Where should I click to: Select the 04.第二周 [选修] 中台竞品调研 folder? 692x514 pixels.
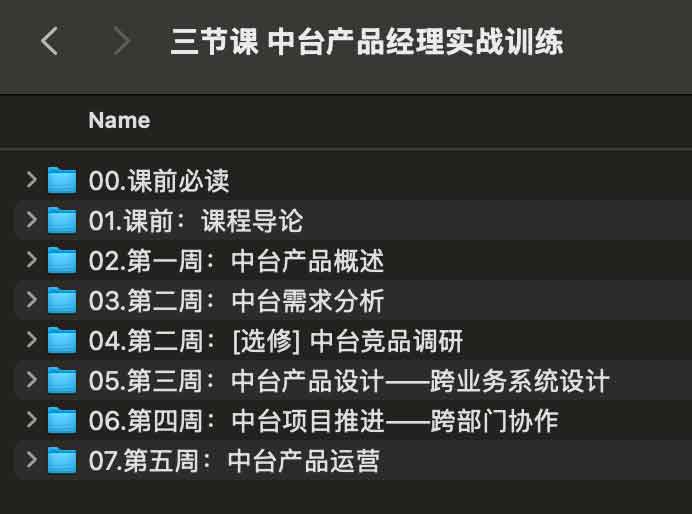click(x=275, y=341)
